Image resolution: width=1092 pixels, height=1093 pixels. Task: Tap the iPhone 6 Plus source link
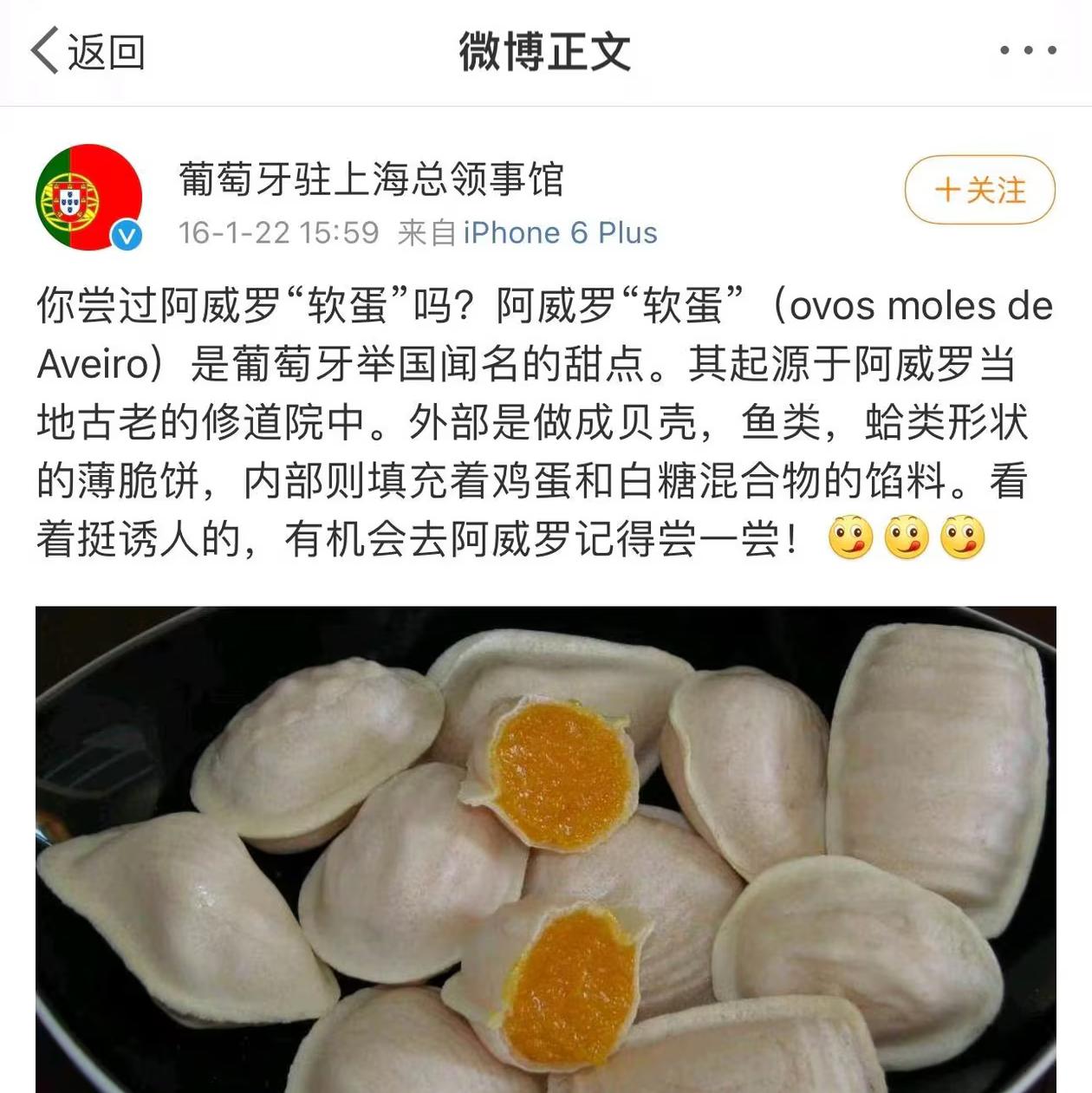(560, 233)
